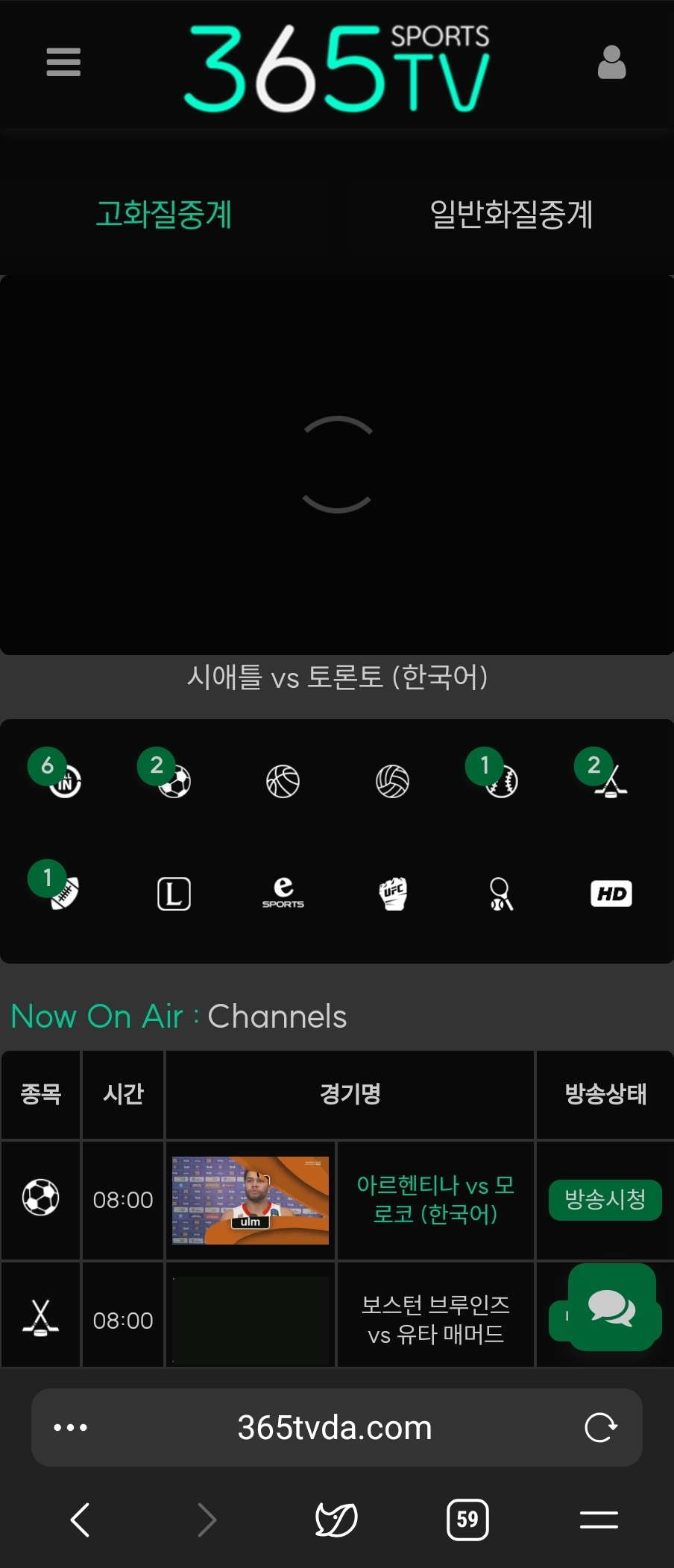Select the American football category icon
This screenshot has height=1568, width=674.
pyautogui.click(x=64, y=892)
